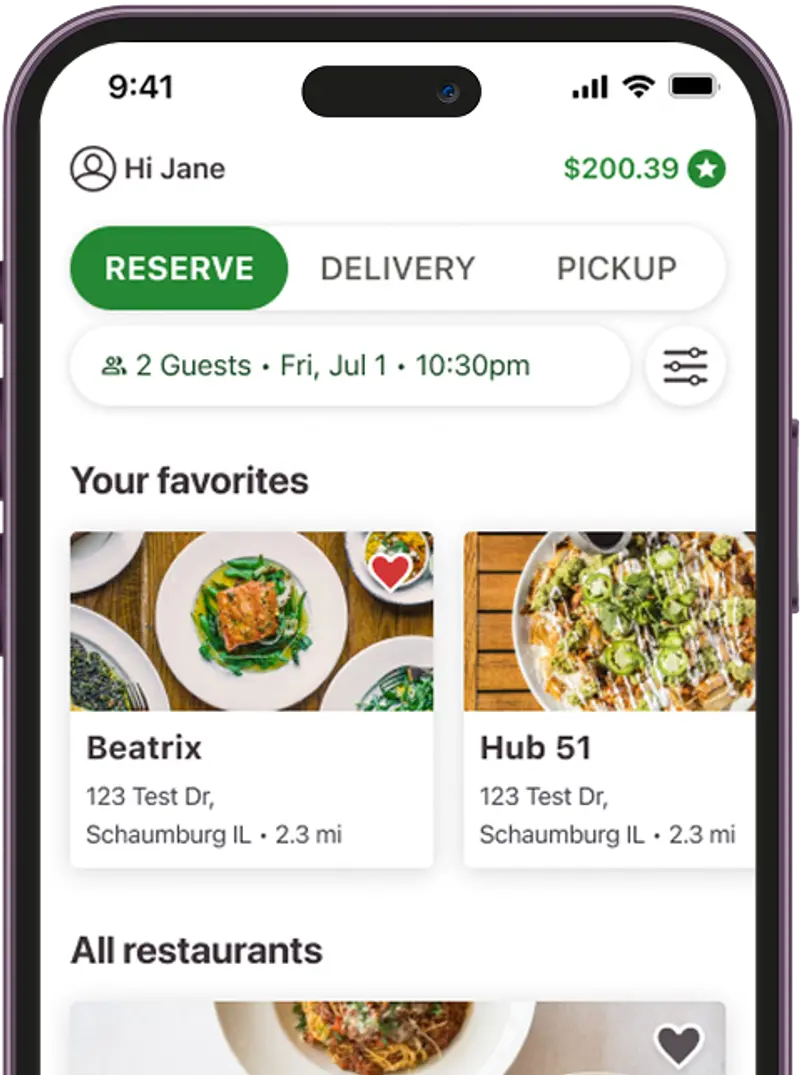Change guests, date and time selection

pos(350,366)
